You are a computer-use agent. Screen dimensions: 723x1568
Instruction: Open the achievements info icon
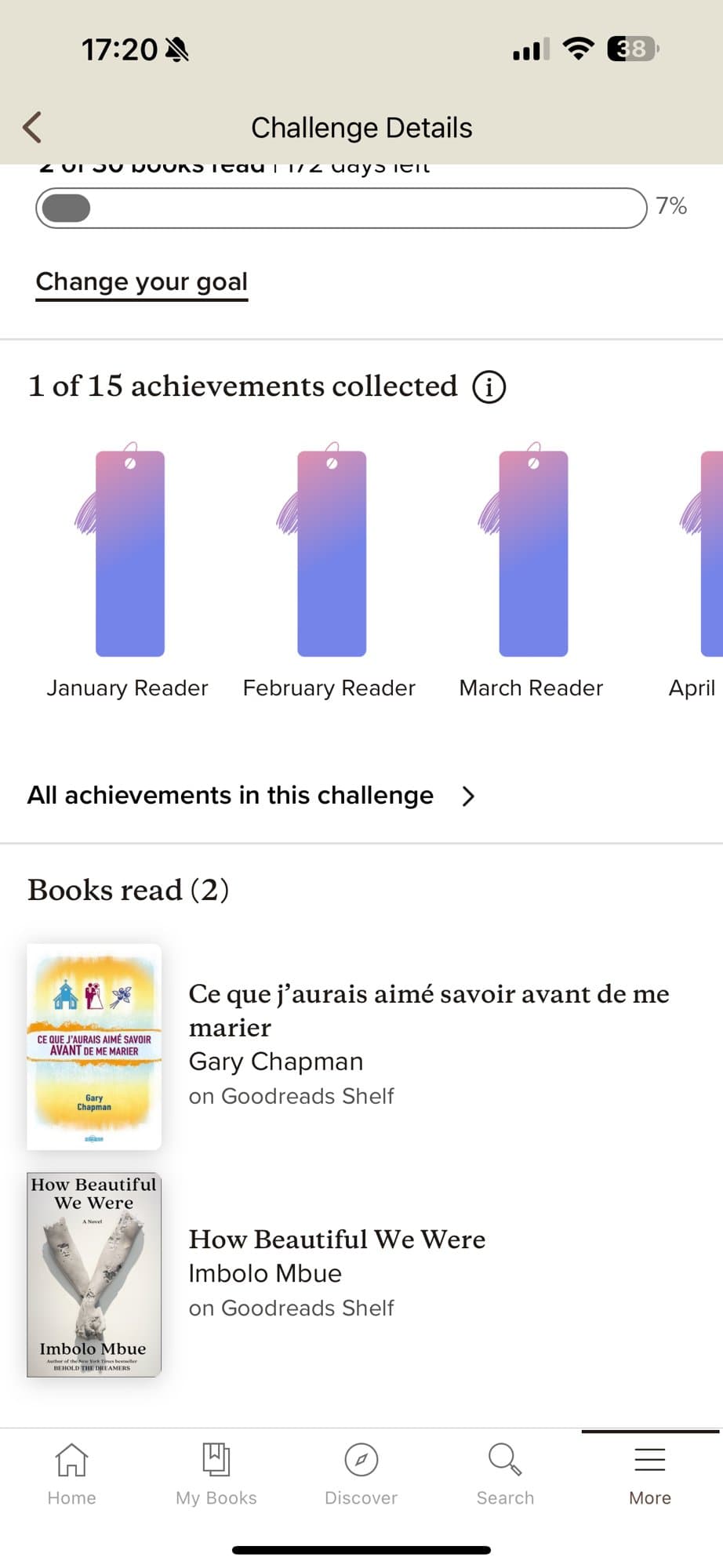coord(489,387)
